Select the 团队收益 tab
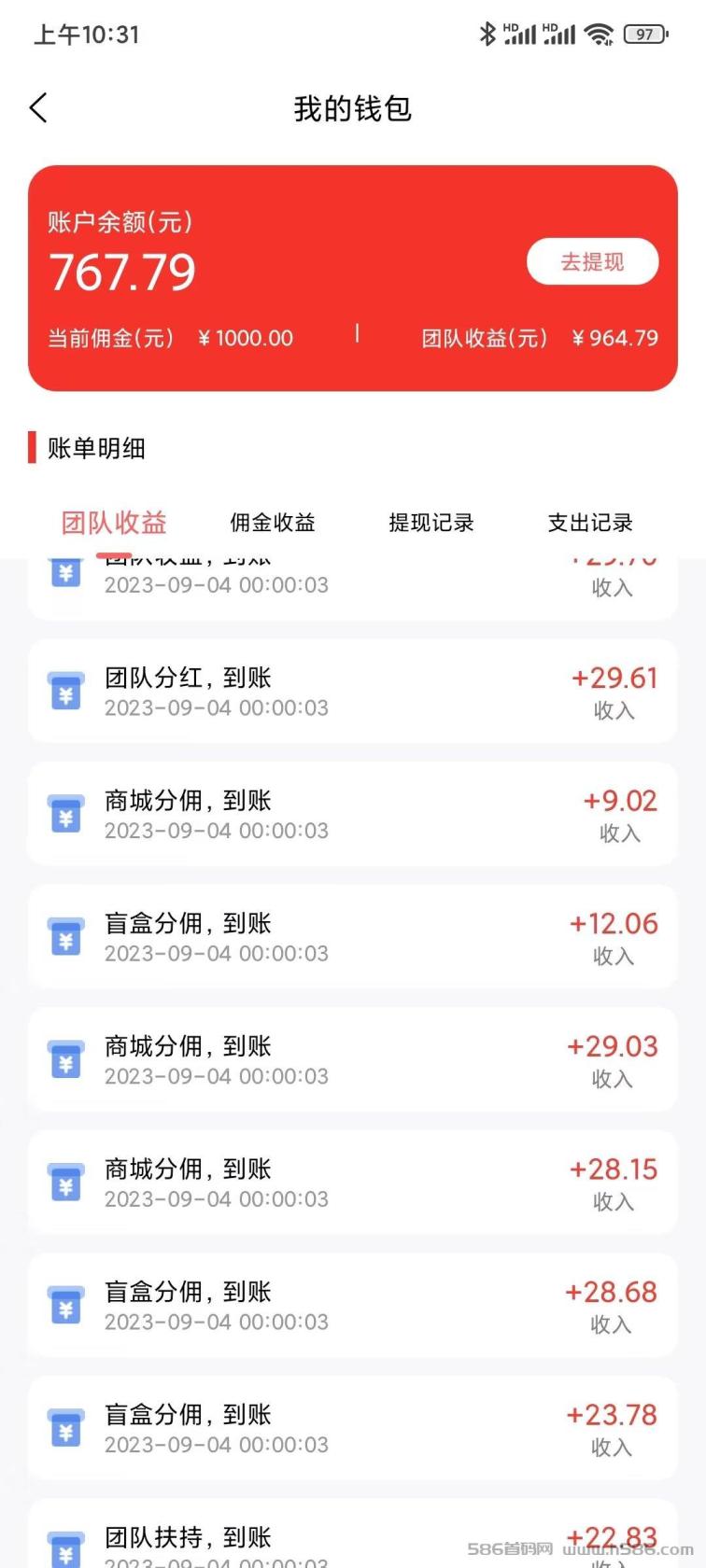Viewport: 706px width, 1568px height. tap(114, 523)
